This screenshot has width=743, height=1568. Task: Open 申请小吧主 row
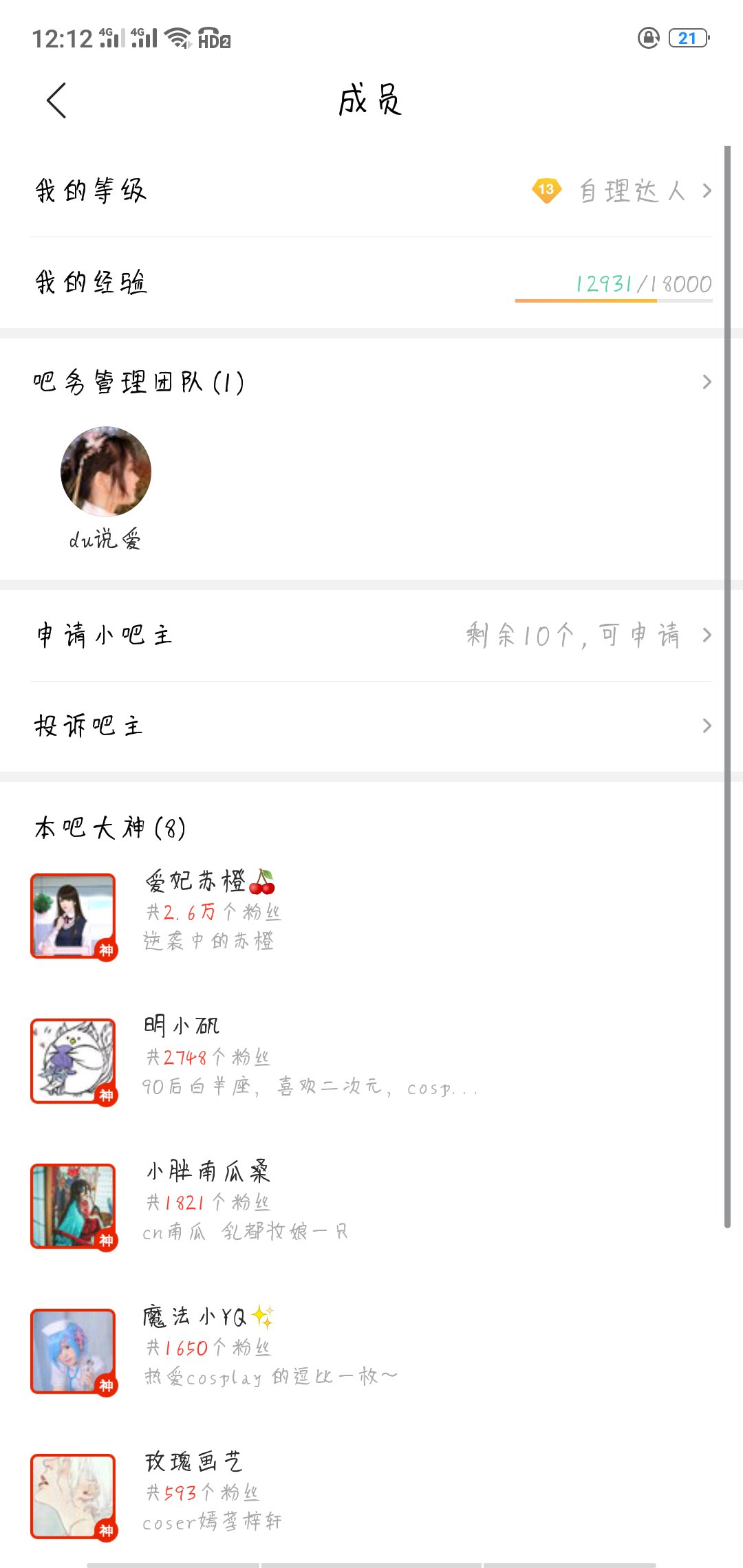tap(371, 635)
